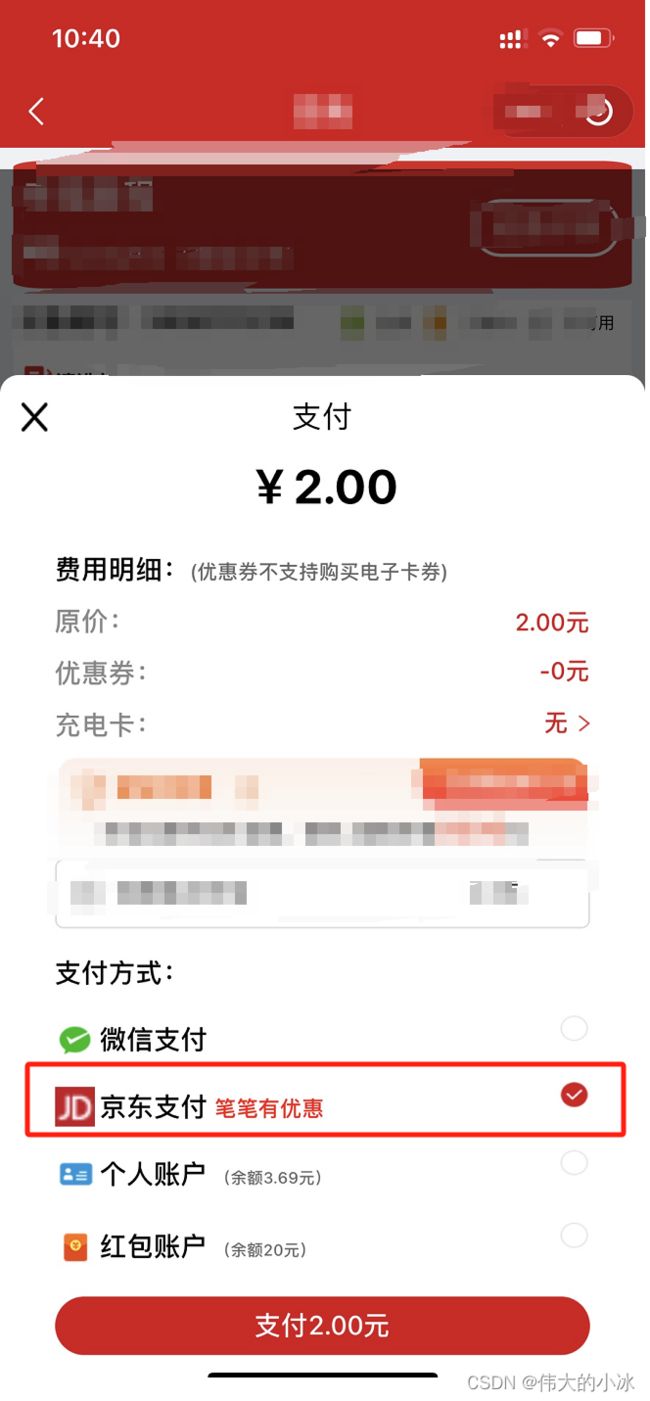Go back with the top arrow
The image size is (650, 1401).
point(36,111)
